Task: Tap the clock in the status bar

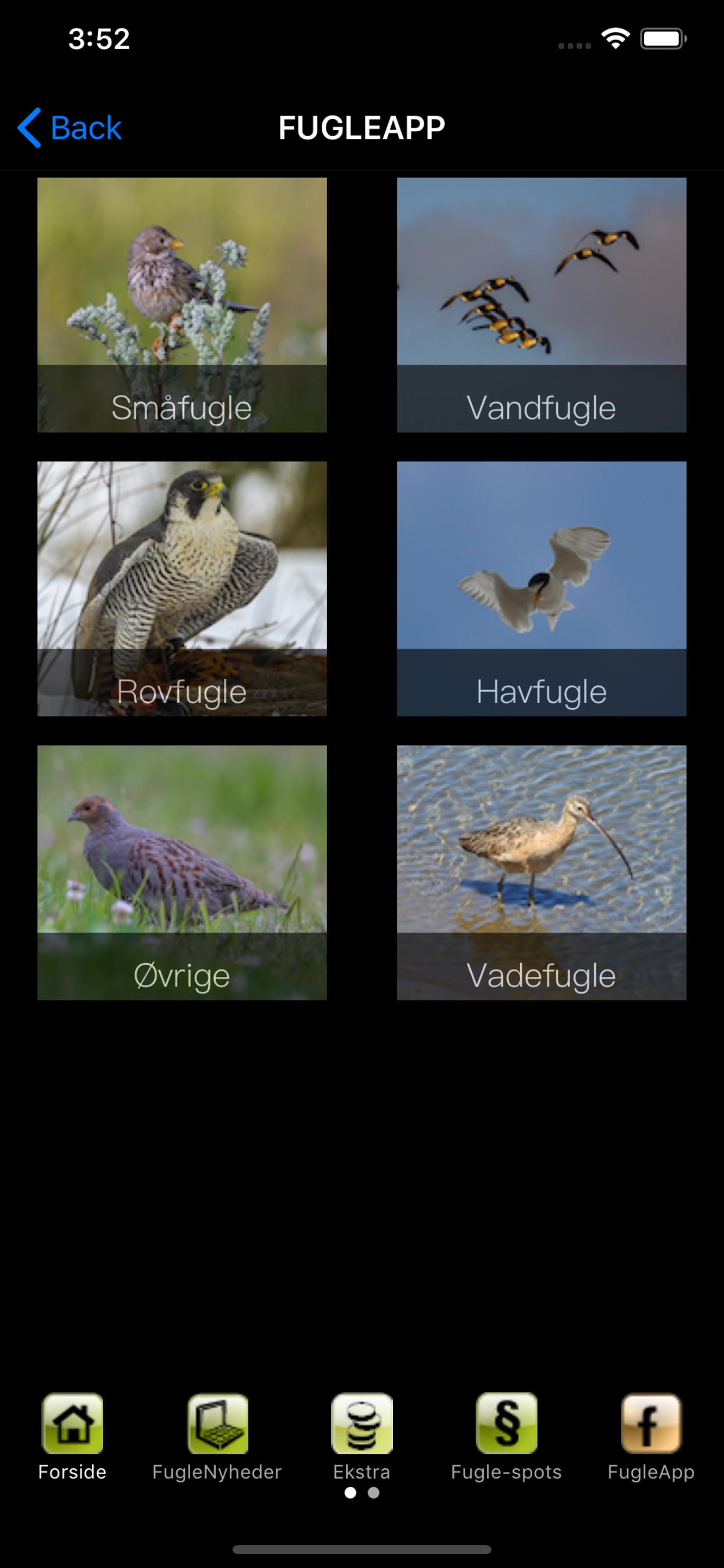Action: point(99,38)
